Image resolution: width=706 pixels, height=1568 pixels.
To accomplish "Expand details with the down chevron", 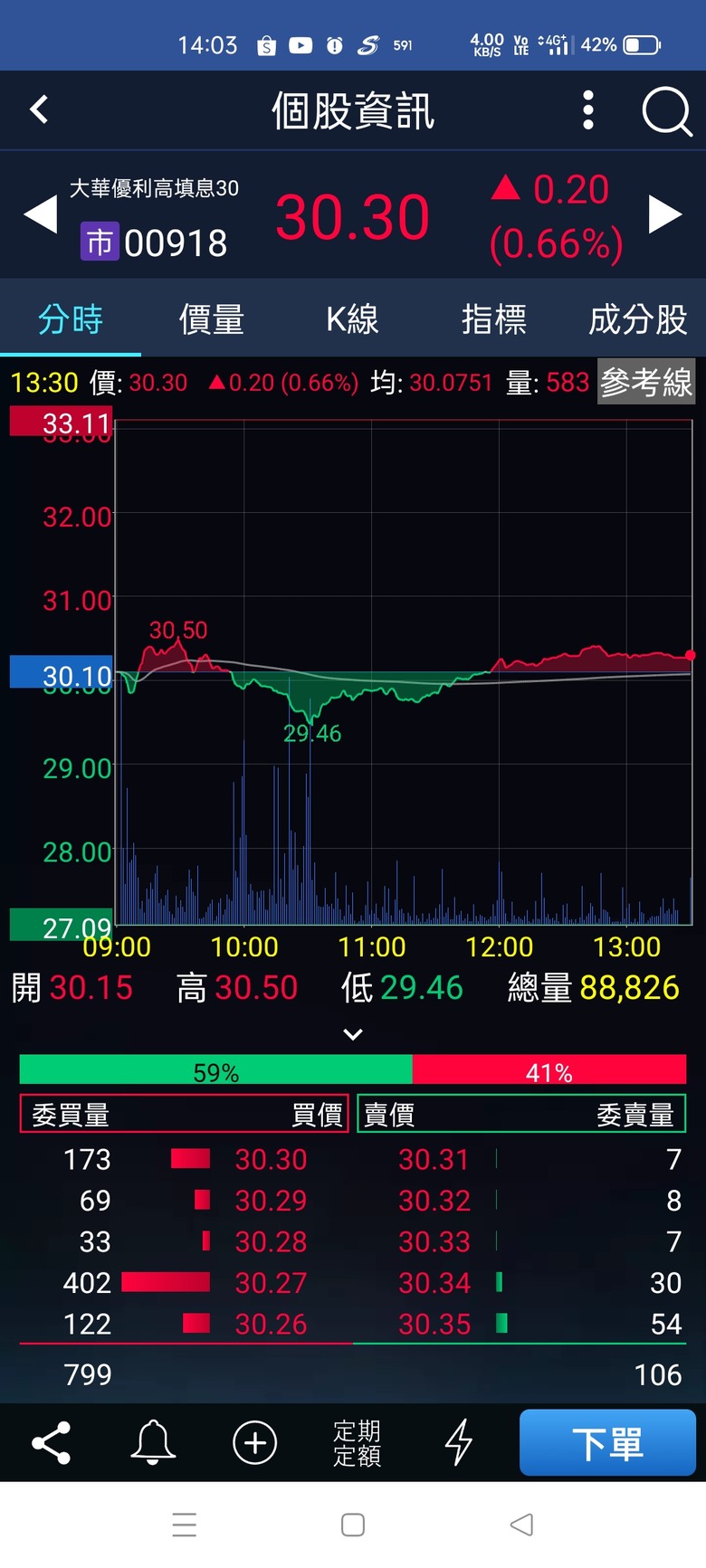I will coord(353,1034).
